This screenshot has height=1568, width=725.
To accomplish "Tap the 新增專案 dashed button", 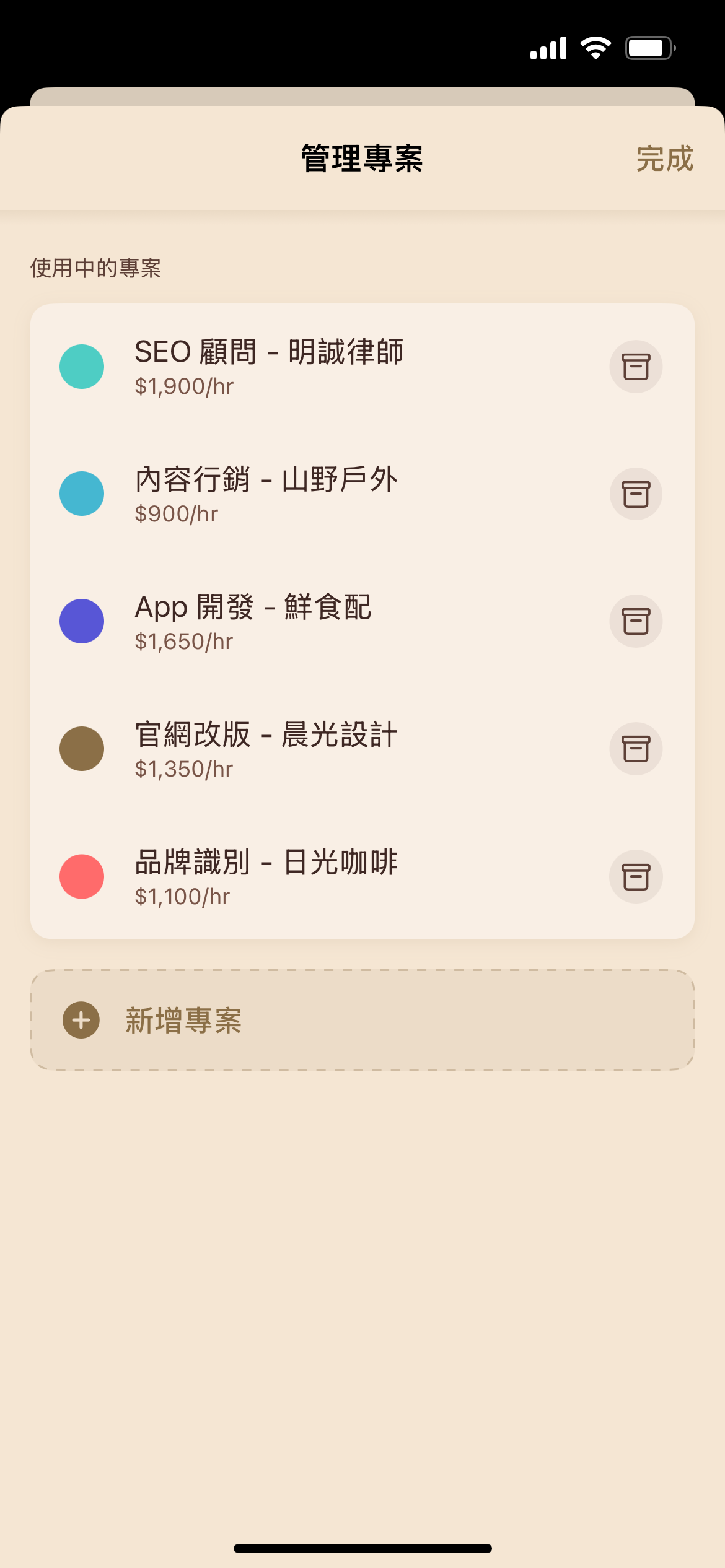I will click(x=362, y=1021).
